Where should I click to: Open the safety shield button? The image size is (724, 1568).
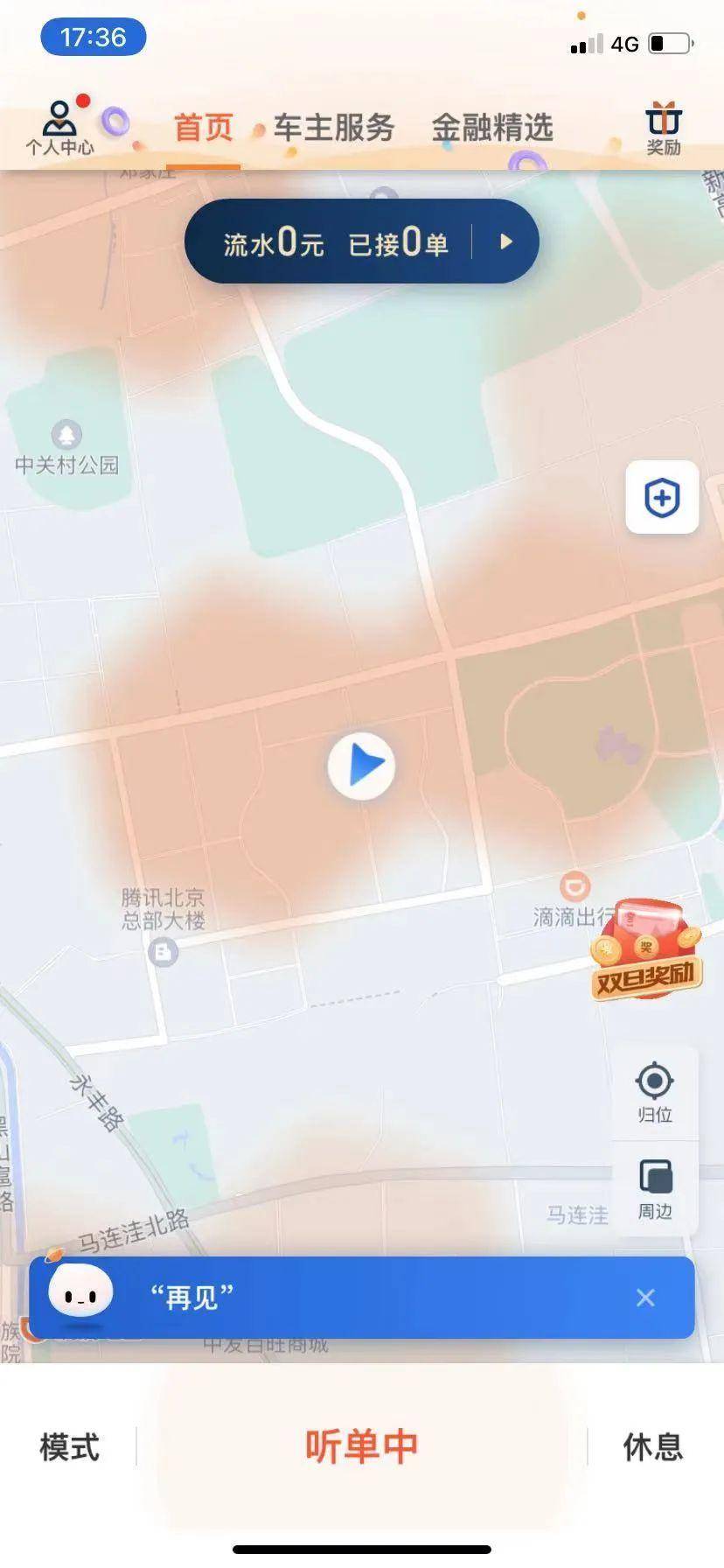pos(662,497)
